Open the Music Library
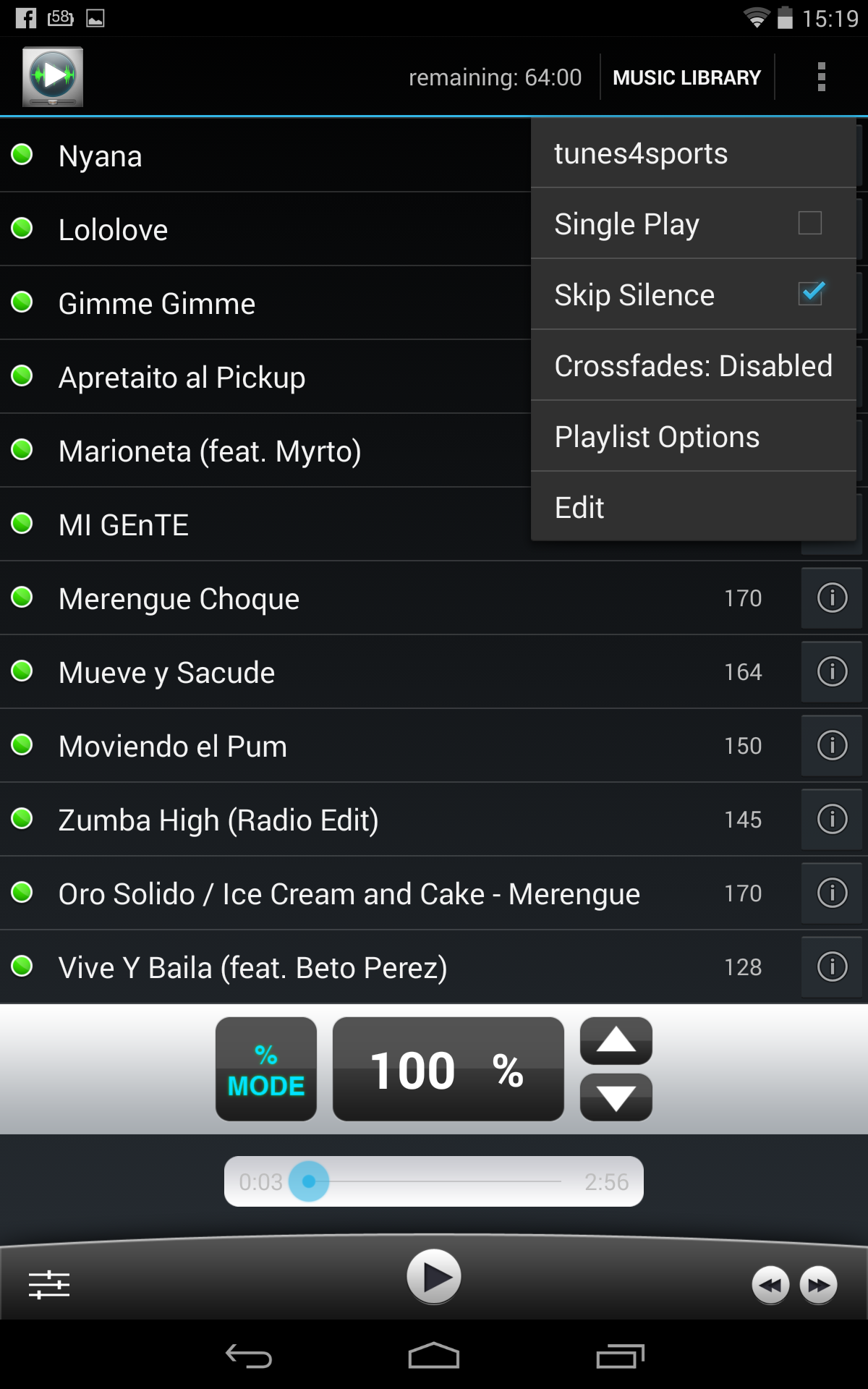 click(x=686, y=77)
